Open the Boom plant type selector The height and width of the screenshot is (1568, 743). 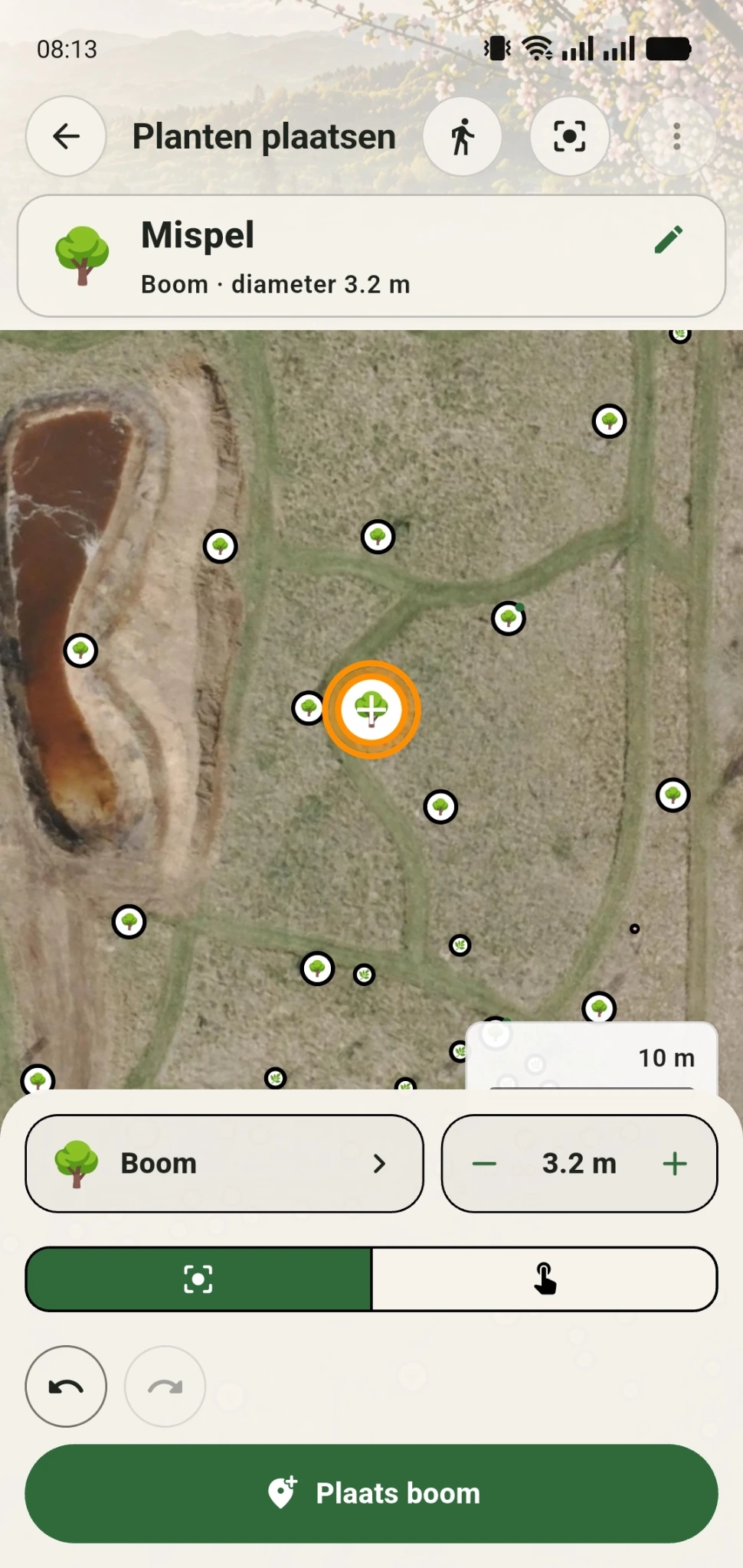click(224, 1163)
